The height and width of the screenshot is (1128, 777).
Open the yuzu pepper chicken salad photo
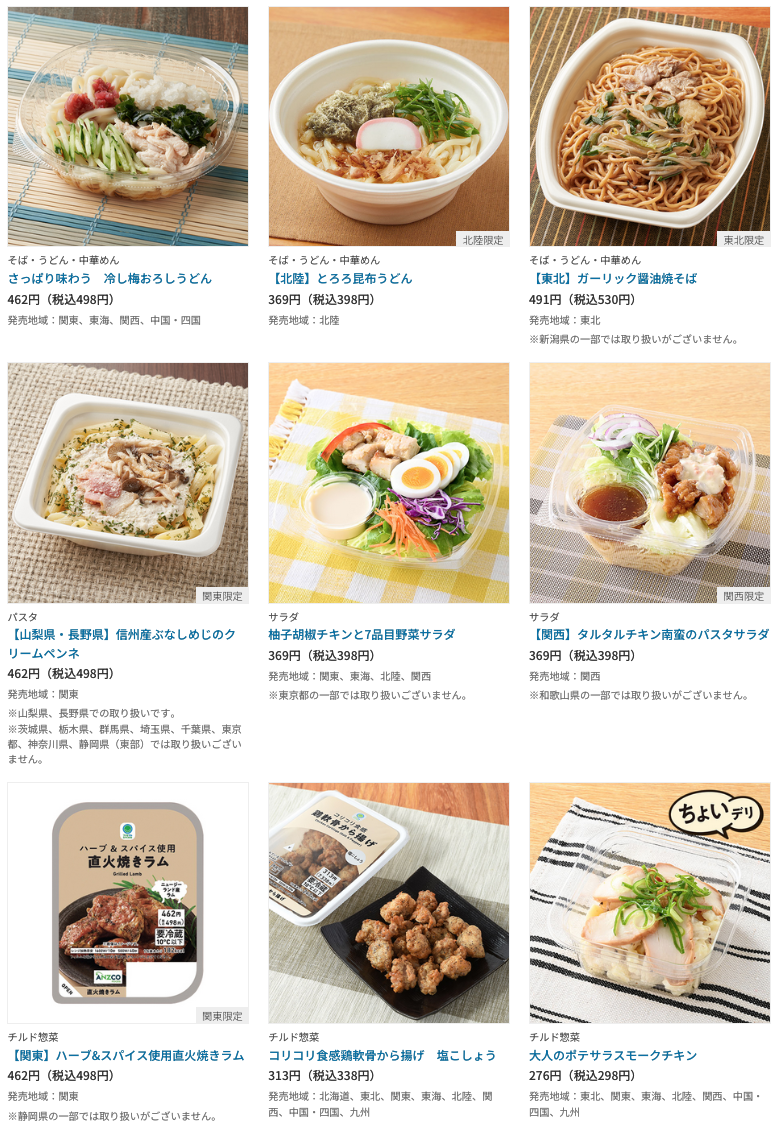pos(389,483)
